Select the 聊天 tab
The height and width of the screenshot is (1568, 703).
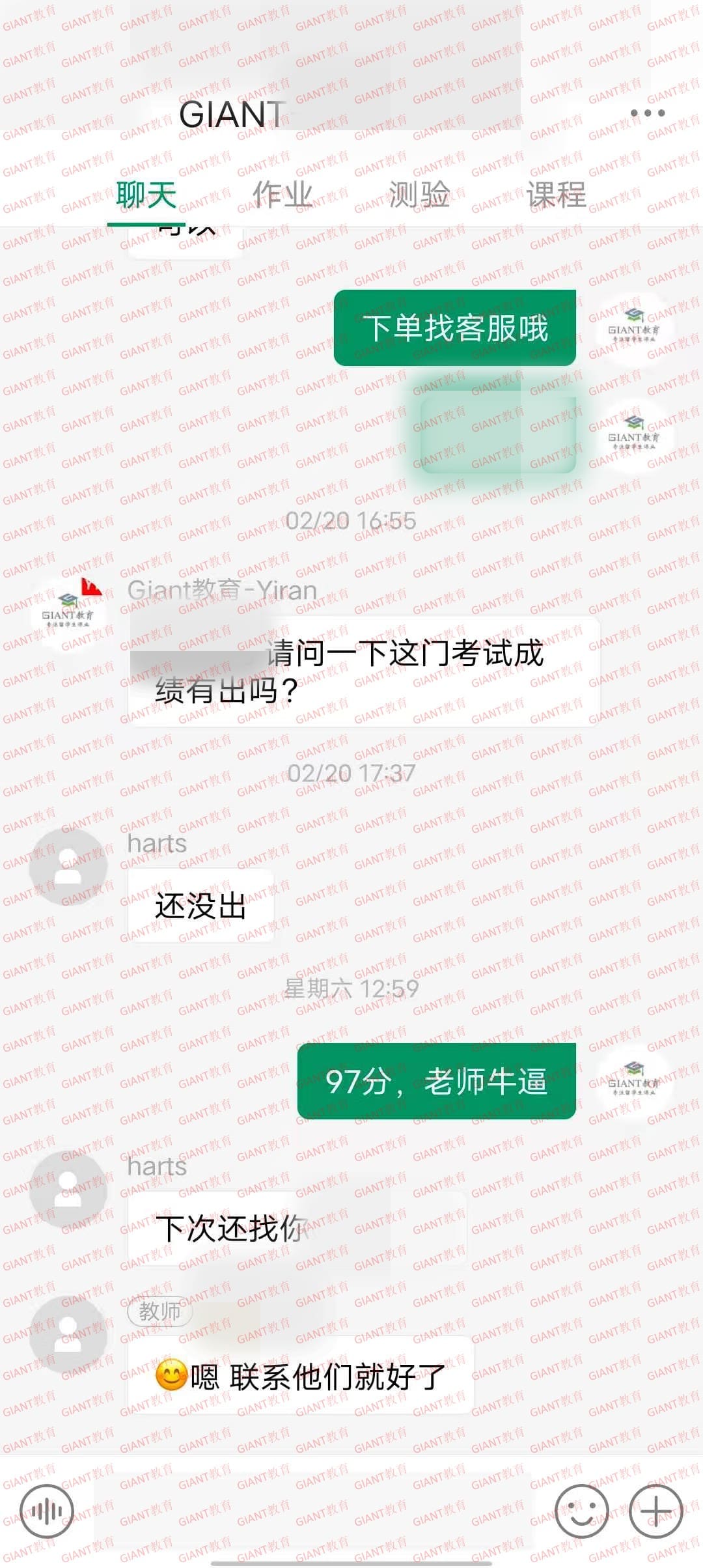point(146,194)
